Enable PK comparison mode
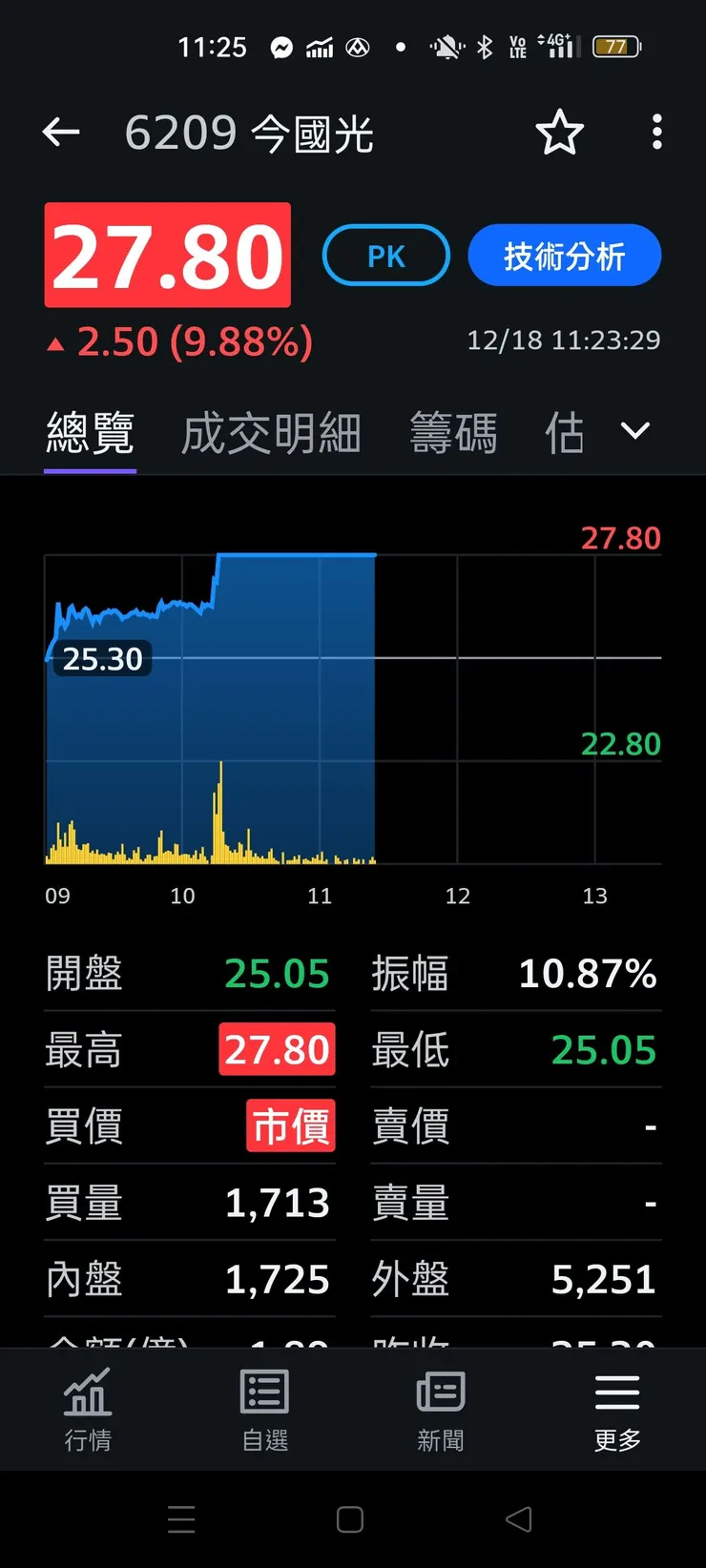Image resolution: width=706 pixels, height=1568 pixels. (385, 255)
